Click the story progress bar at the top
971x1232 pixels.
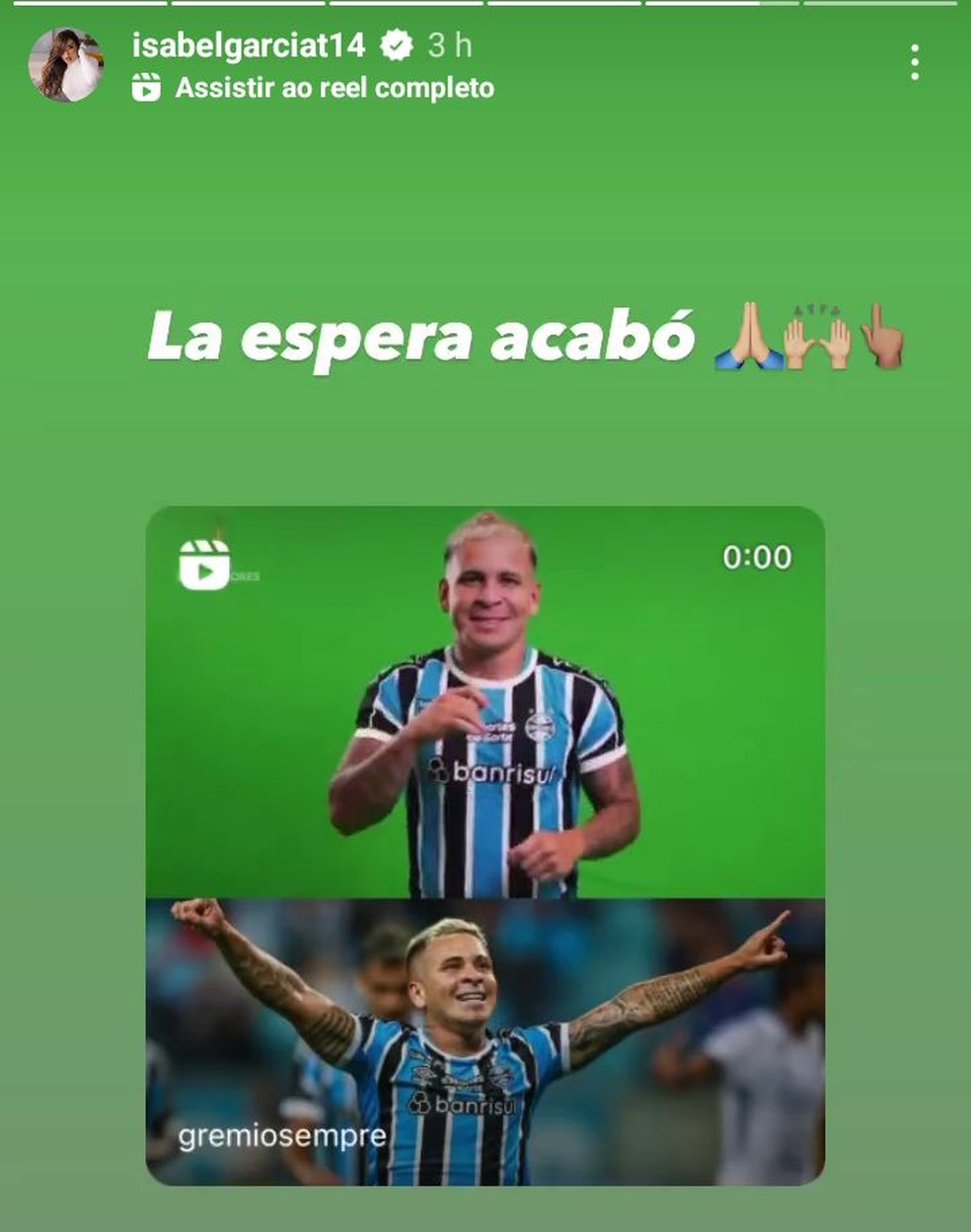[485, 8]
